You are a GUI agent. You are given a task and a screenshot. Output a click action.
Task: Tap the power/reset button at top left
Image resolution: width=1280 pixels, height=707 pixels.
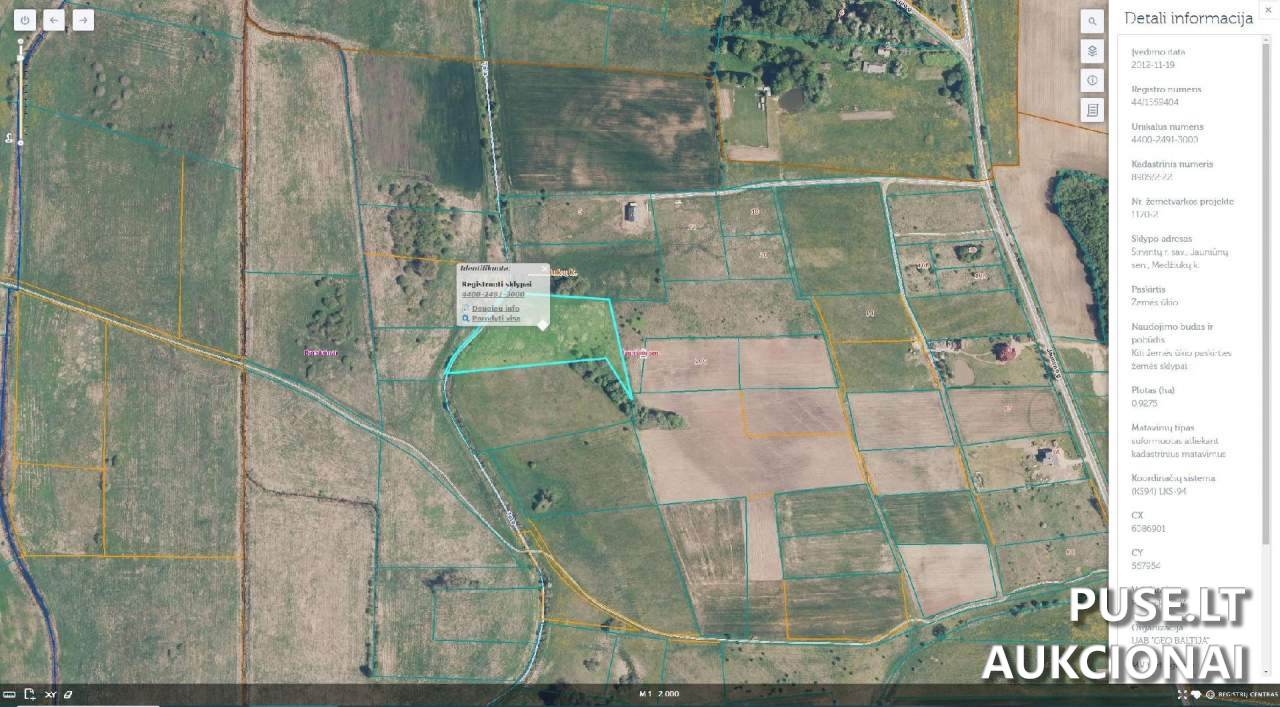(x=25, y=20)
